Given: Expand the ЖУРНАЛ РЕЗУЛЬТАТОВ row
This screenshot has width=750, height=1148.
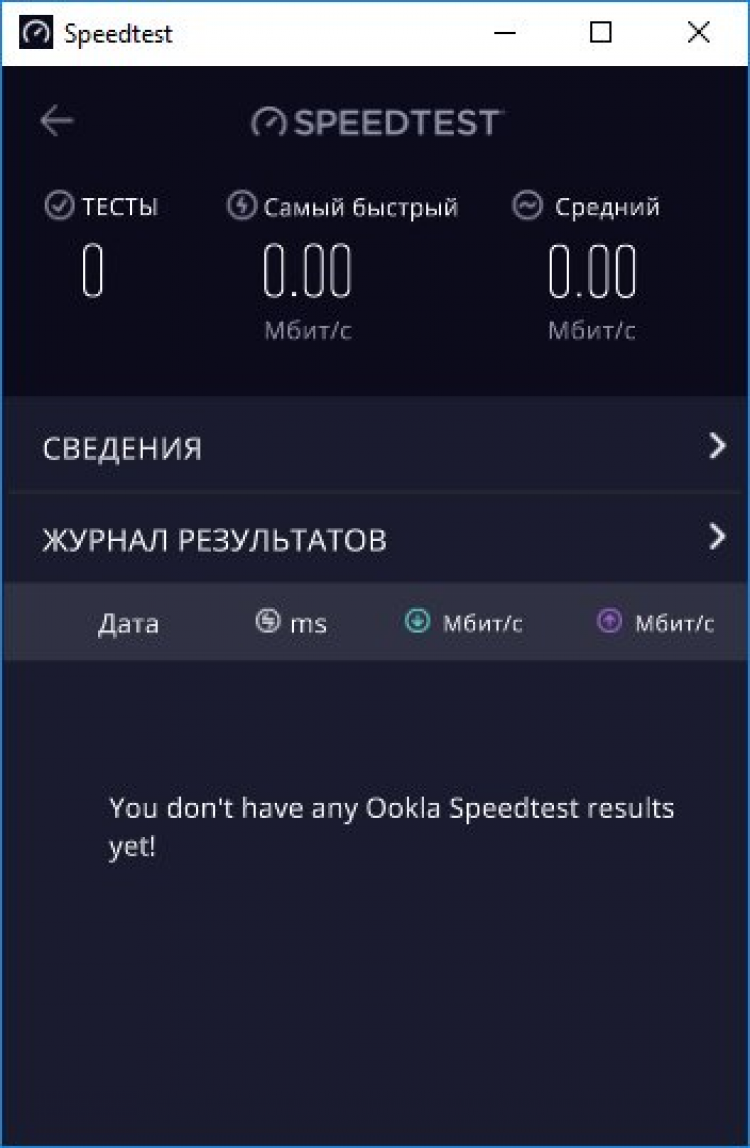Looking at the screenshot, I should pos(375,539).
